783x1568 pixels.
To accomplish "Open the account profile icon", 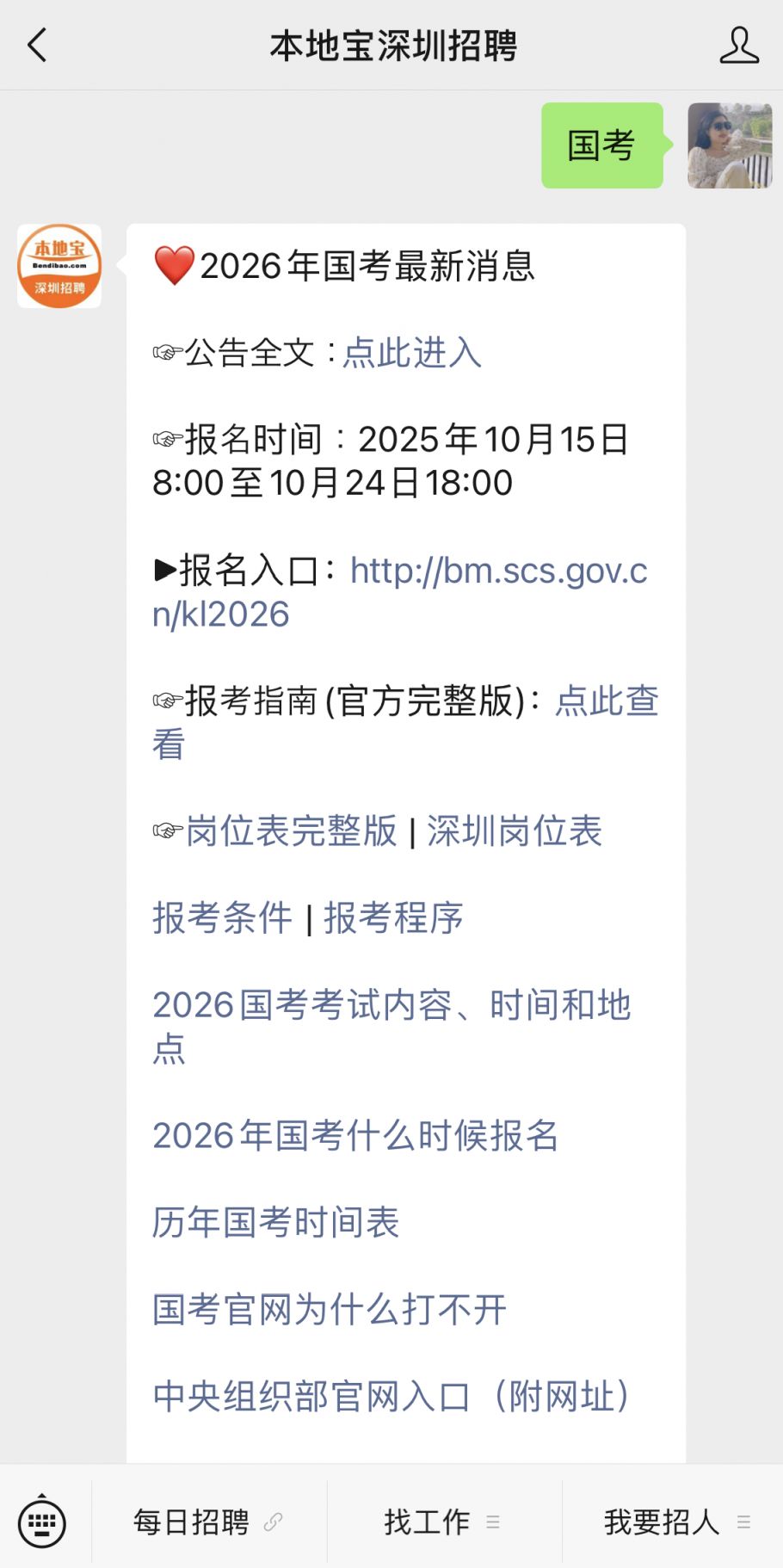I will [x=739, y=46].
